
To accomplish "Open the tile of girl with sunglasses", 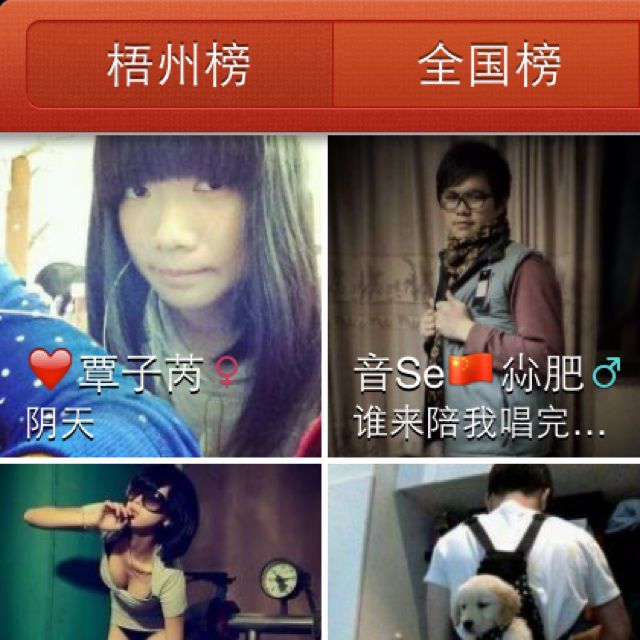I will 160,552.
